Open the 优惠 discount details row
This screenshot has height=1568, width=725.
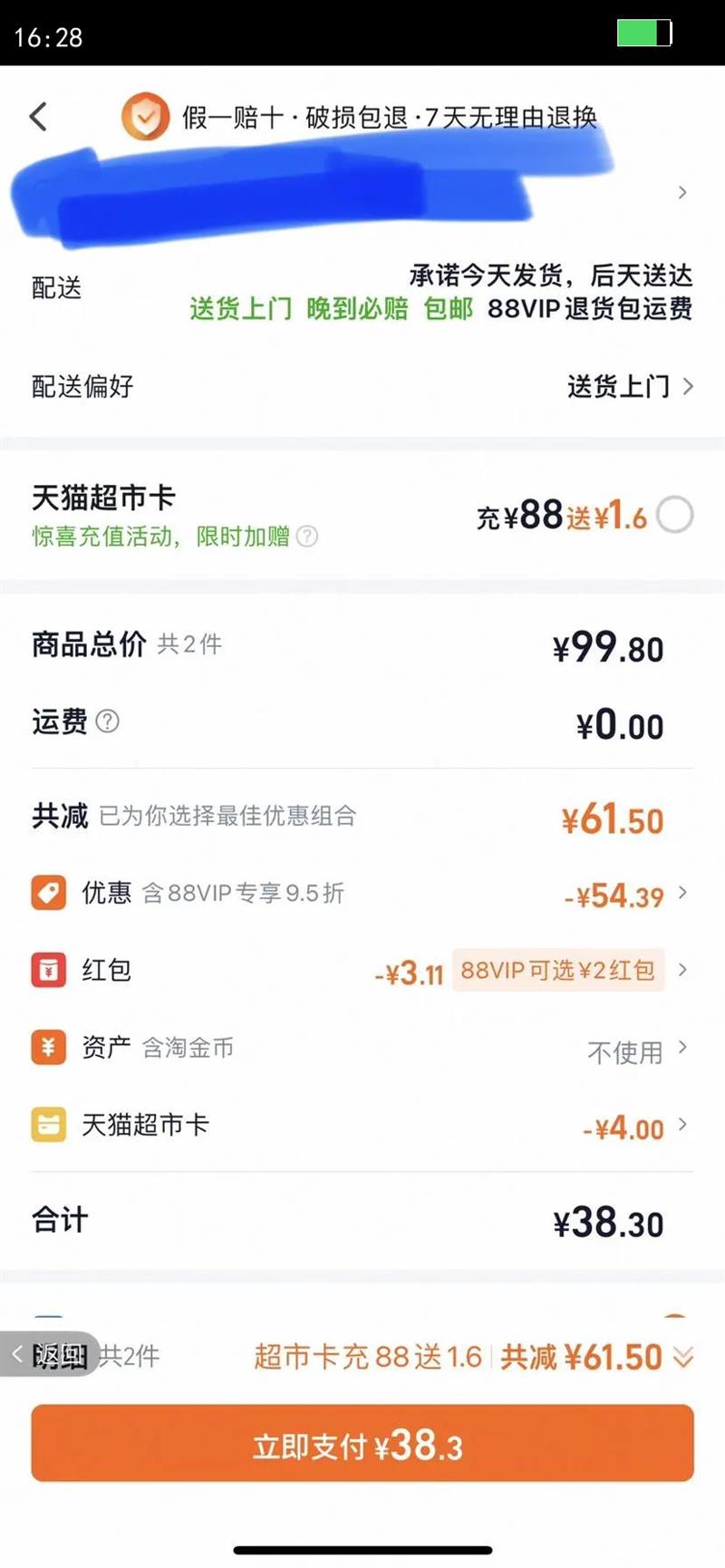pyautogui.click(x=362, y=894)
